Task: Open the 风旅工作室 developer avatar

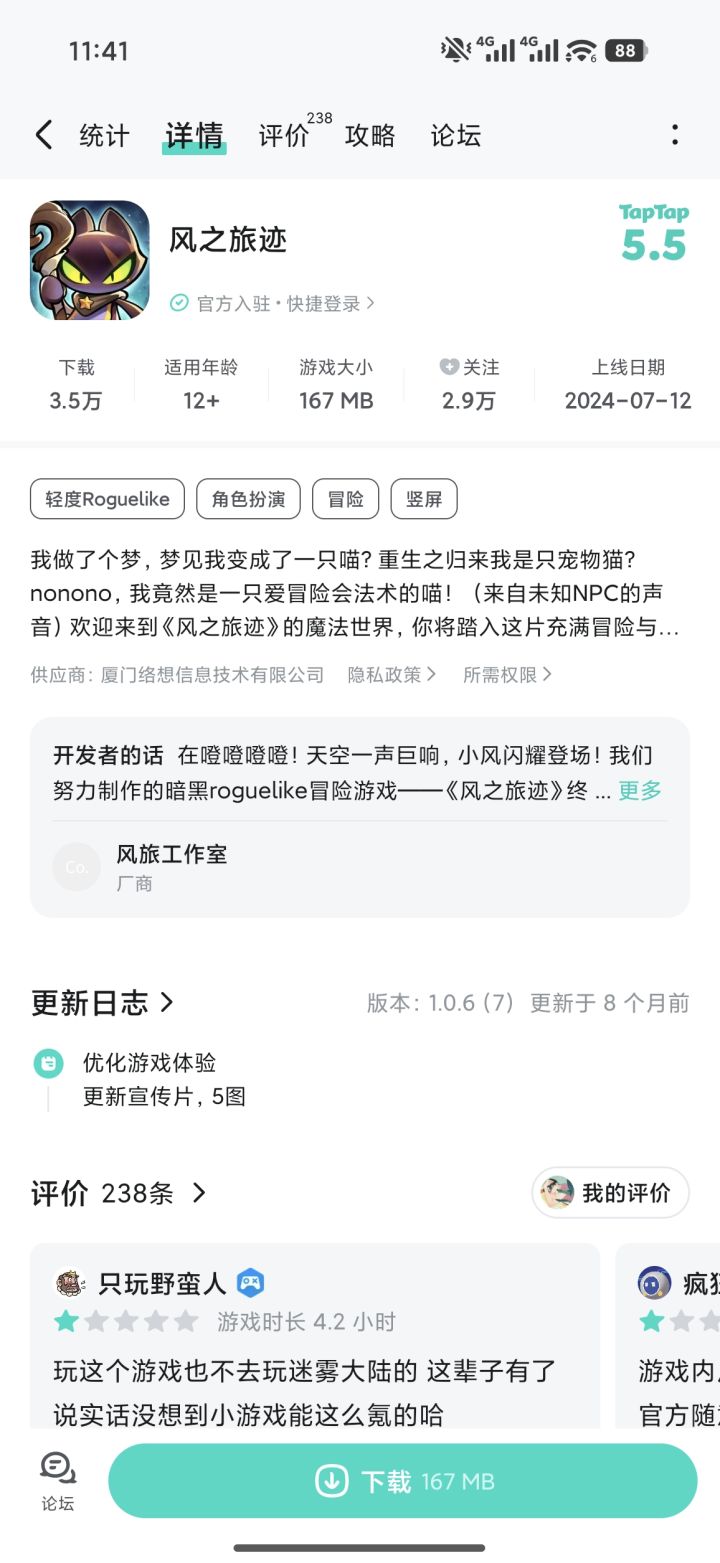Action: (x=76, y=867)
